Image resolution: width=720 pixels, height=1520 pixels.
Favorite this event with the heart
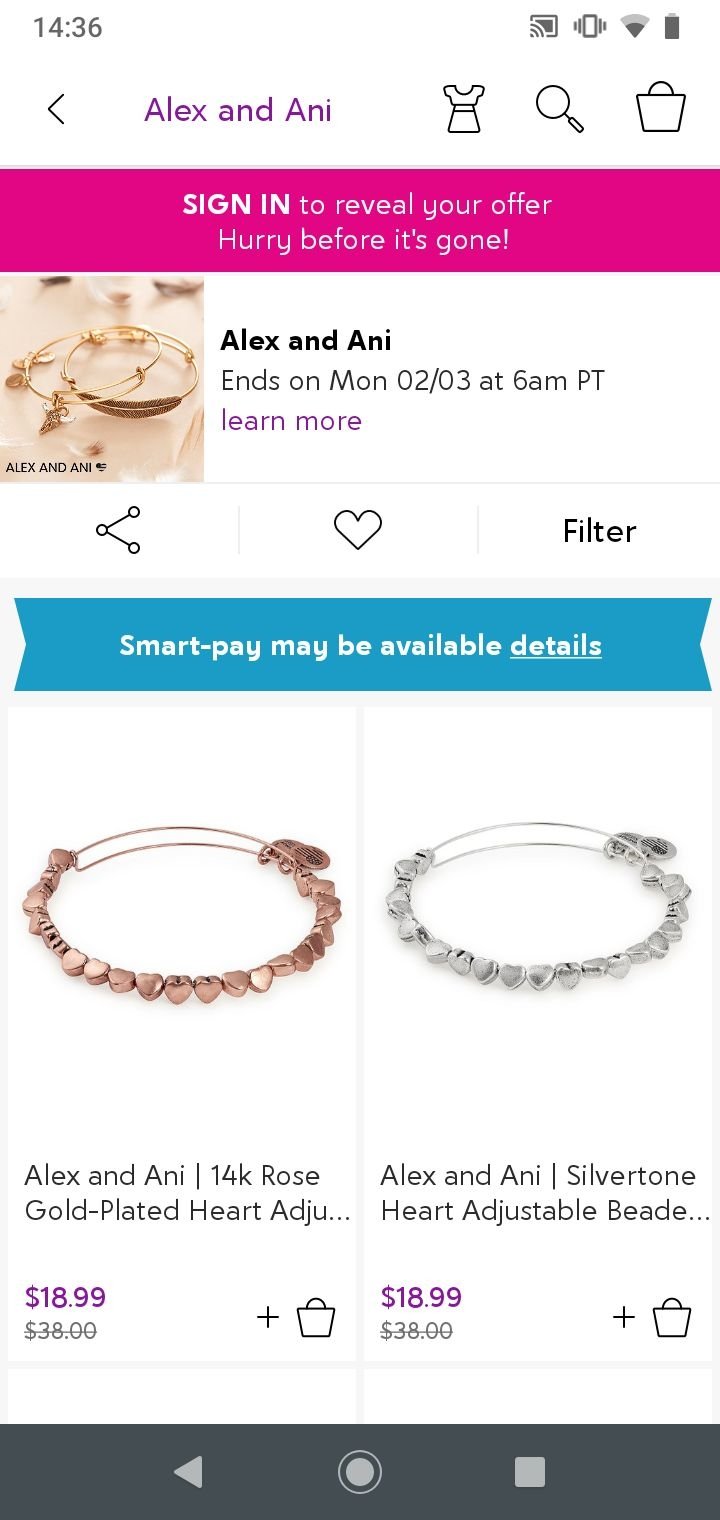(358, 530)
